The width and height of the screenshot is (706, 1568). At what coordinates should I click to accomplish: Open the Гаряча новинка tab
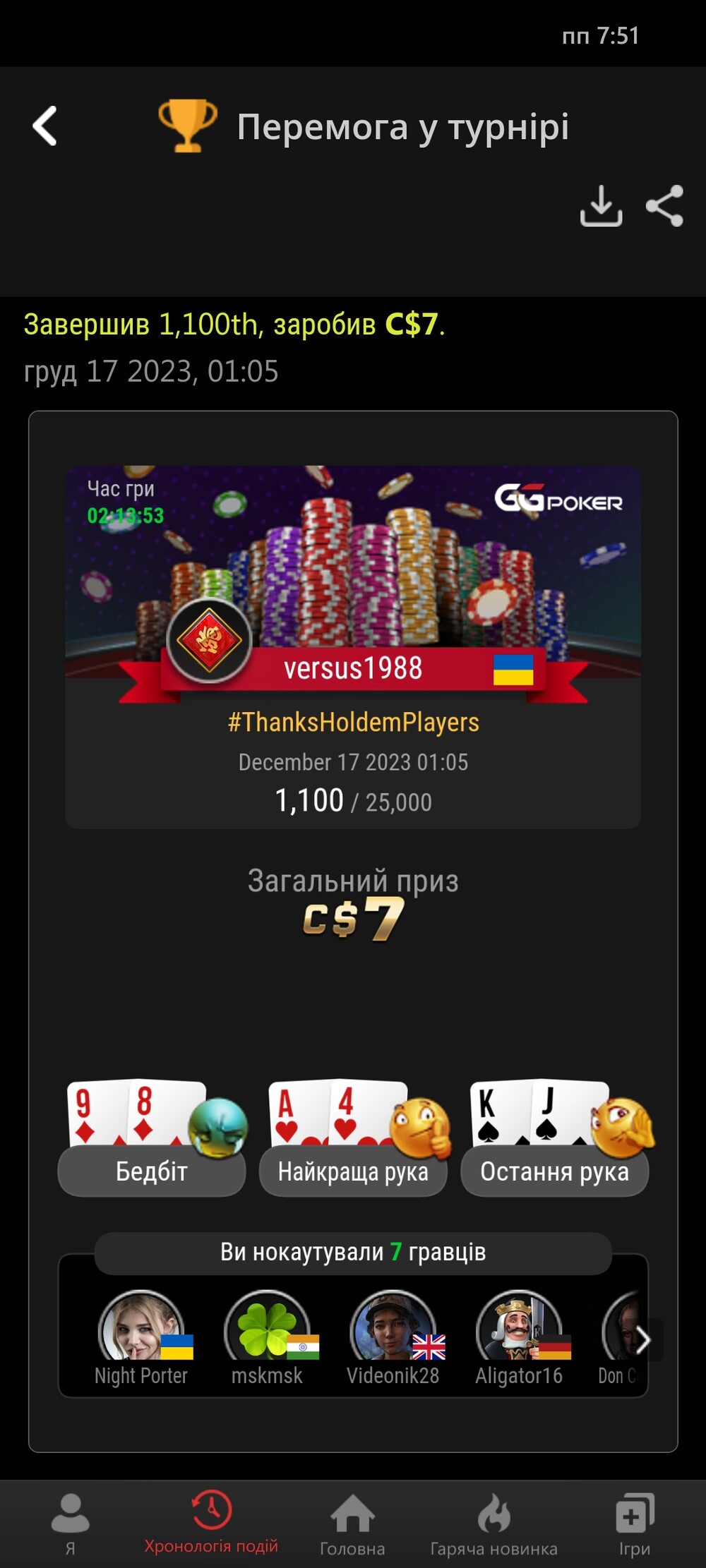[x=493, y=1524]
